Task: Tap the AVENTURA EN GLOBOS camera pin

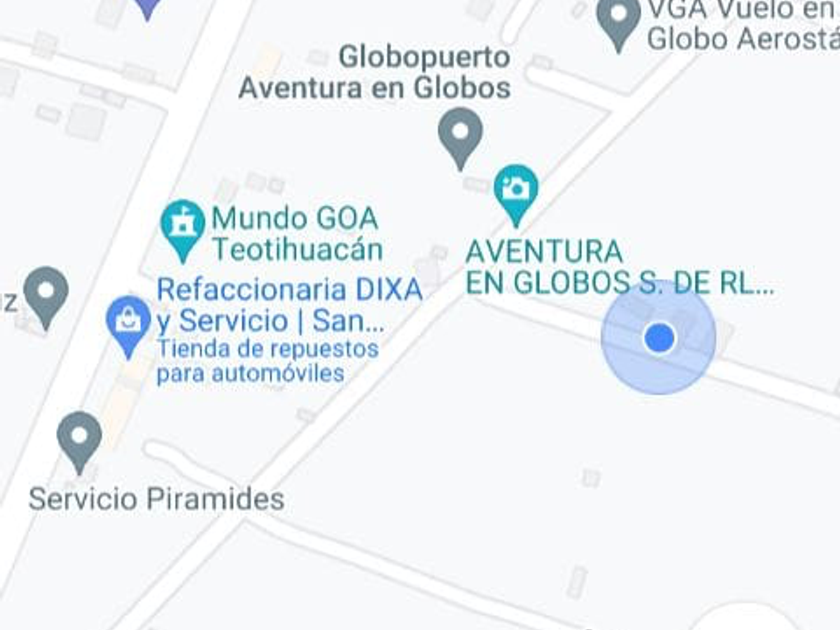Action: [x=516, y=190]
